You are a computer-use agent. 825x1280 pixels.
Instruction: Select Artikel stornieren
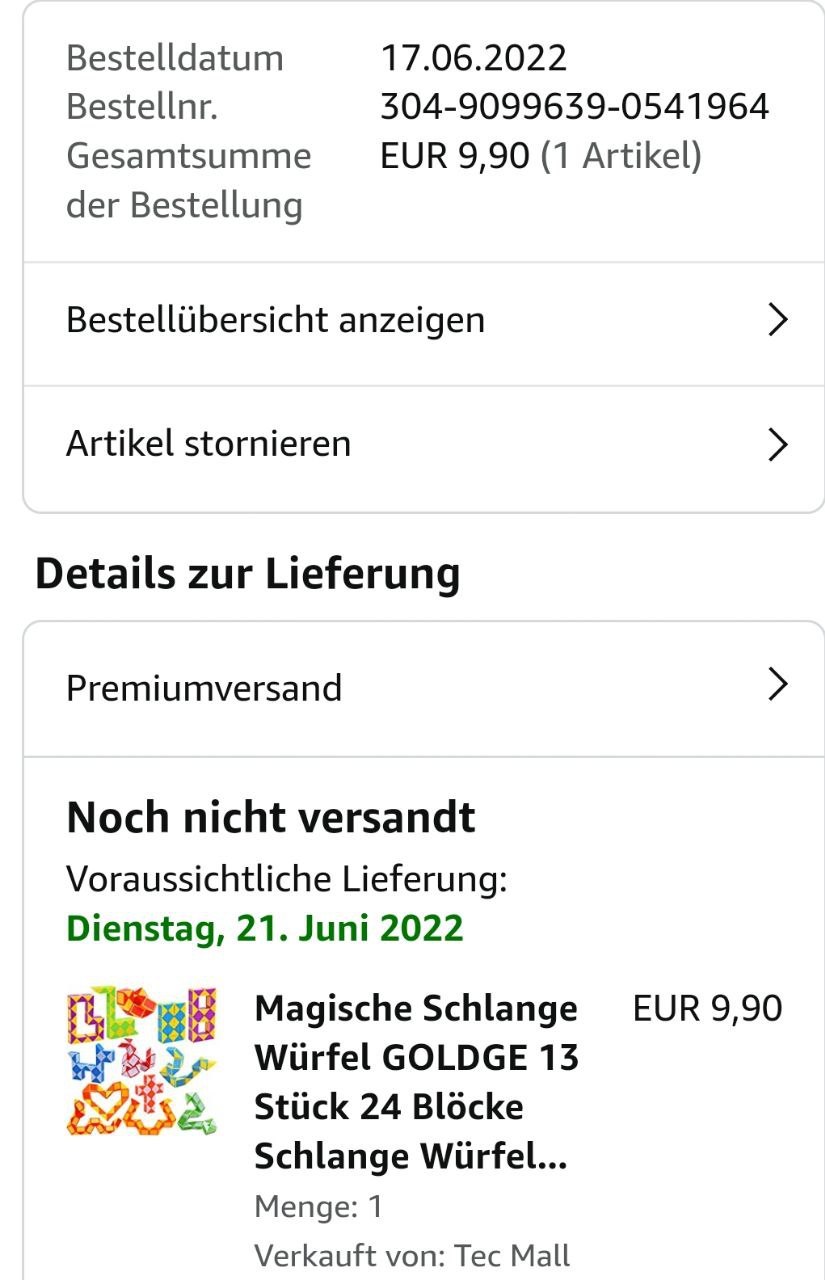(x=424, y=444)
